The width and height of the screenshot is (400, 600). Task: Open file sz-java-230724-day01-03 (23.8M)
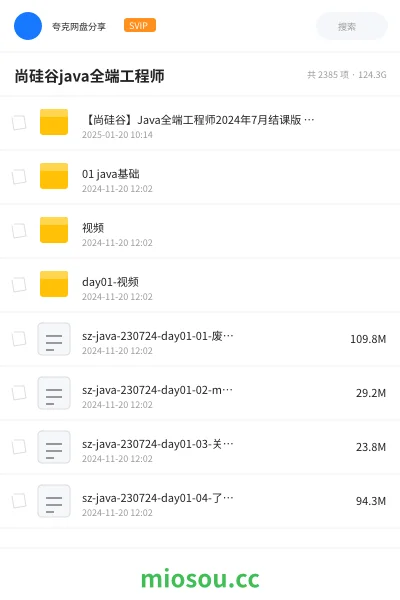point(200,447)
